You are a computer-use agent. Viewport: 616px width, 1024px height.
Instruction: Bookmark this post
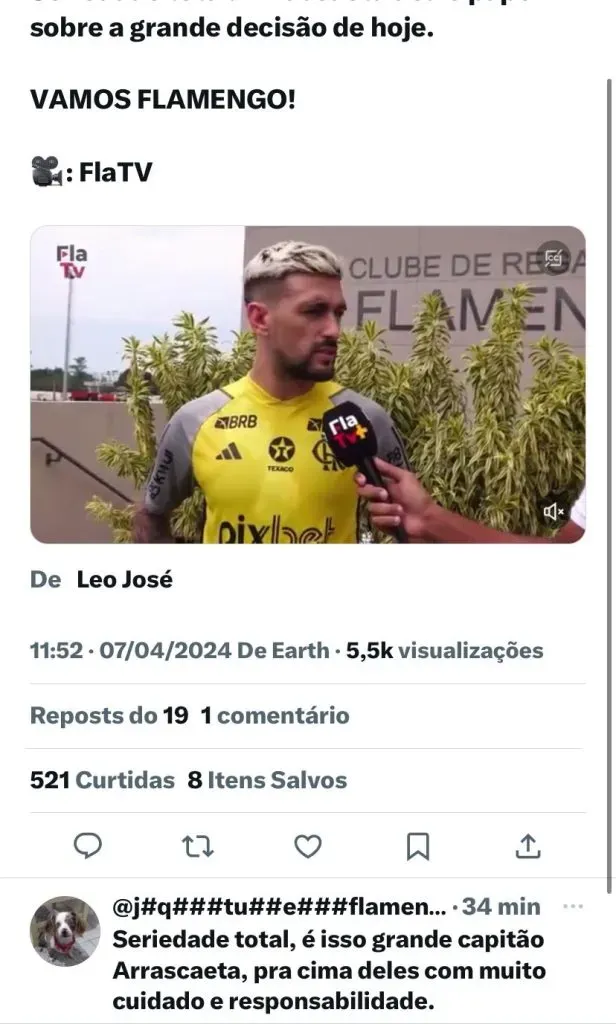[x=418, y=846]
